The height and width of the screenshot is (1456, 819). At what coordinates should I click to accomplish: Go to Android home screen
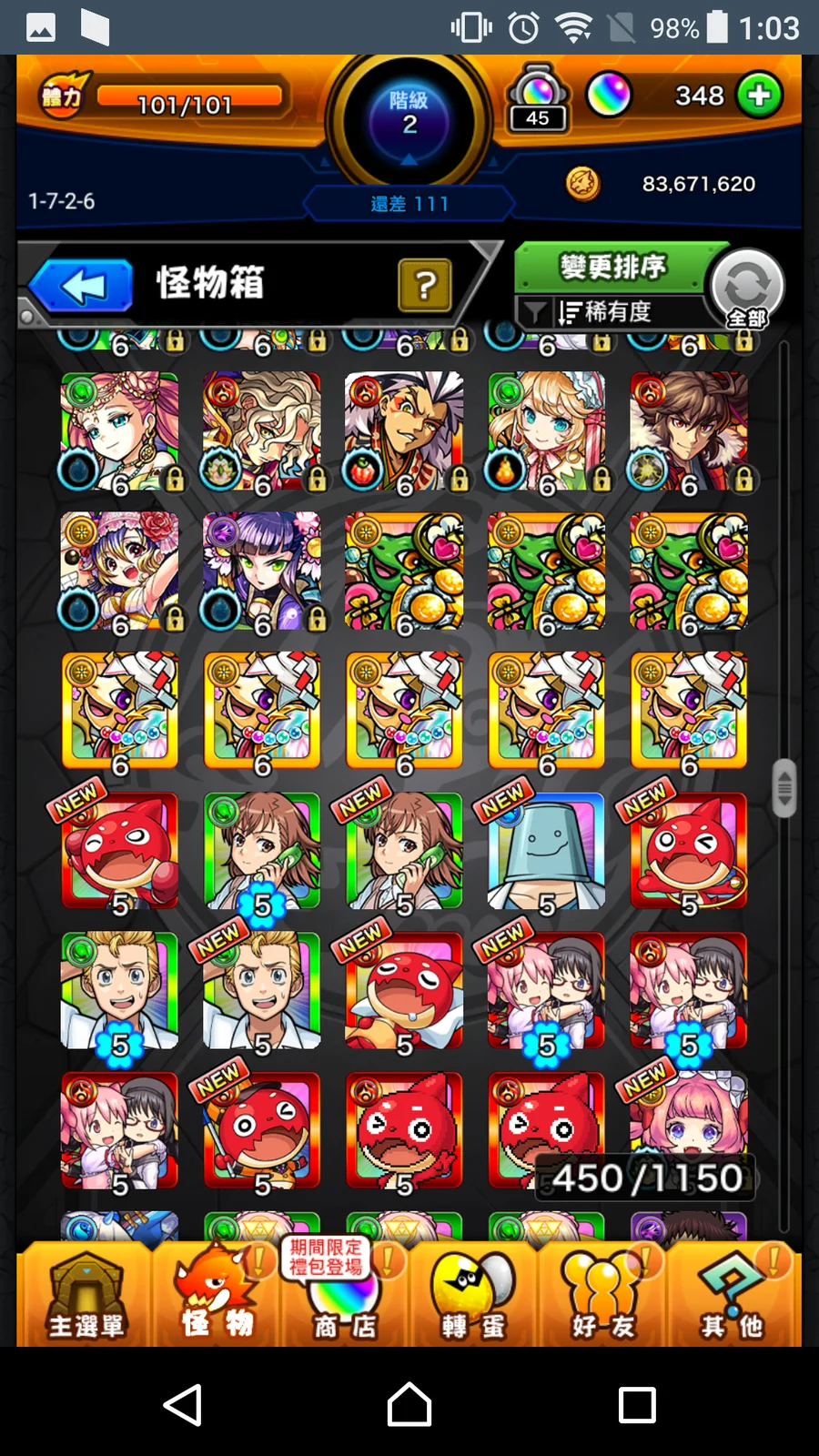pos(409,1404)
